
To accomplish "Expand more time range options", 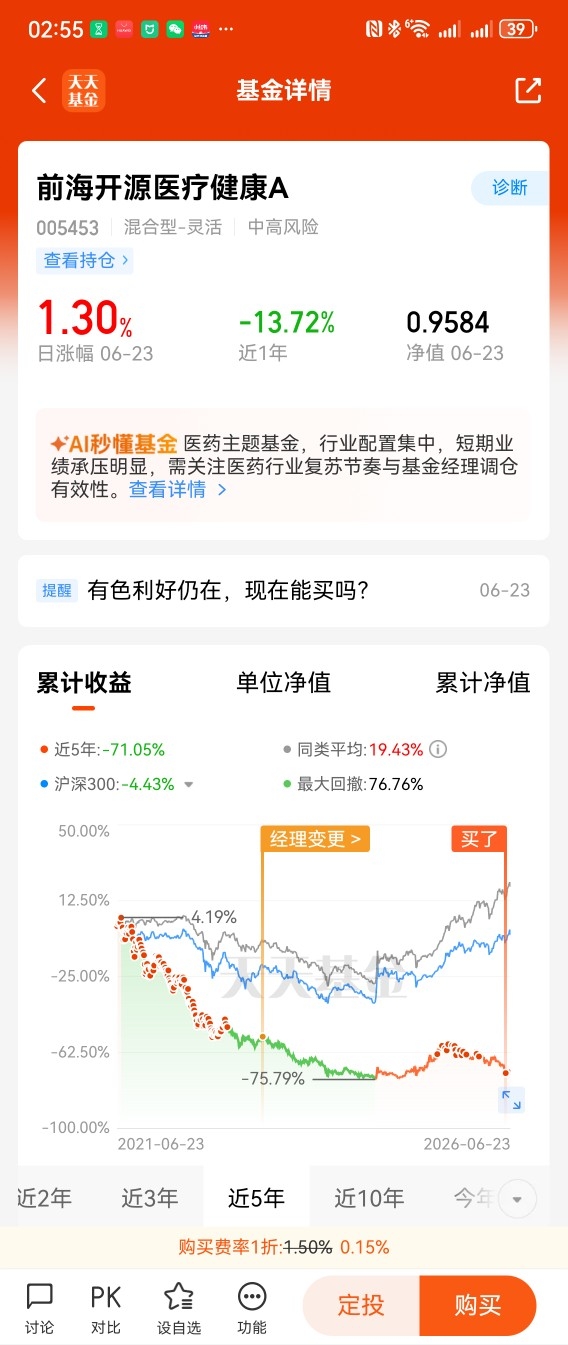I will pos(517,1198).
